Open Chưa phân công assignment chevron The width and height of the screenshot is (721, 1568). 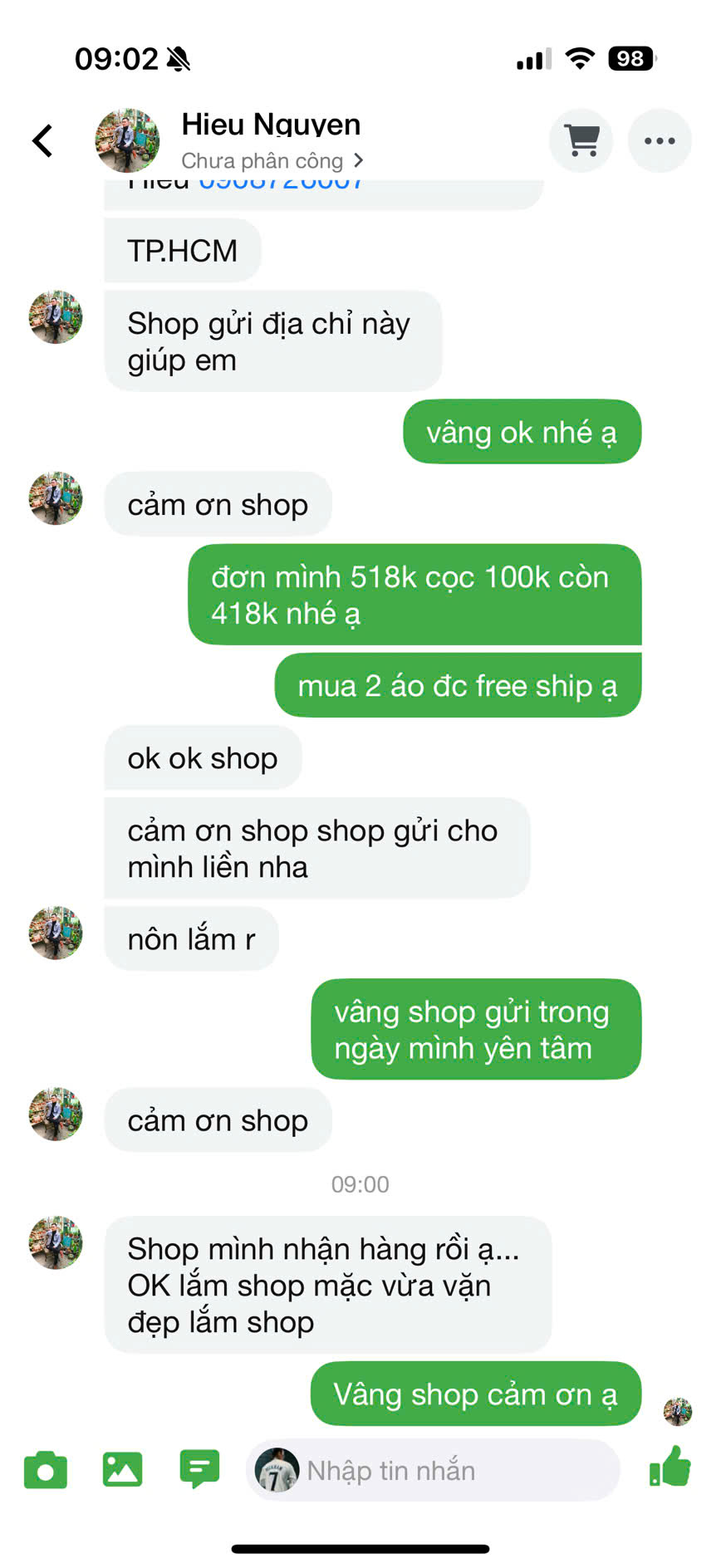(x=358, y=160)
